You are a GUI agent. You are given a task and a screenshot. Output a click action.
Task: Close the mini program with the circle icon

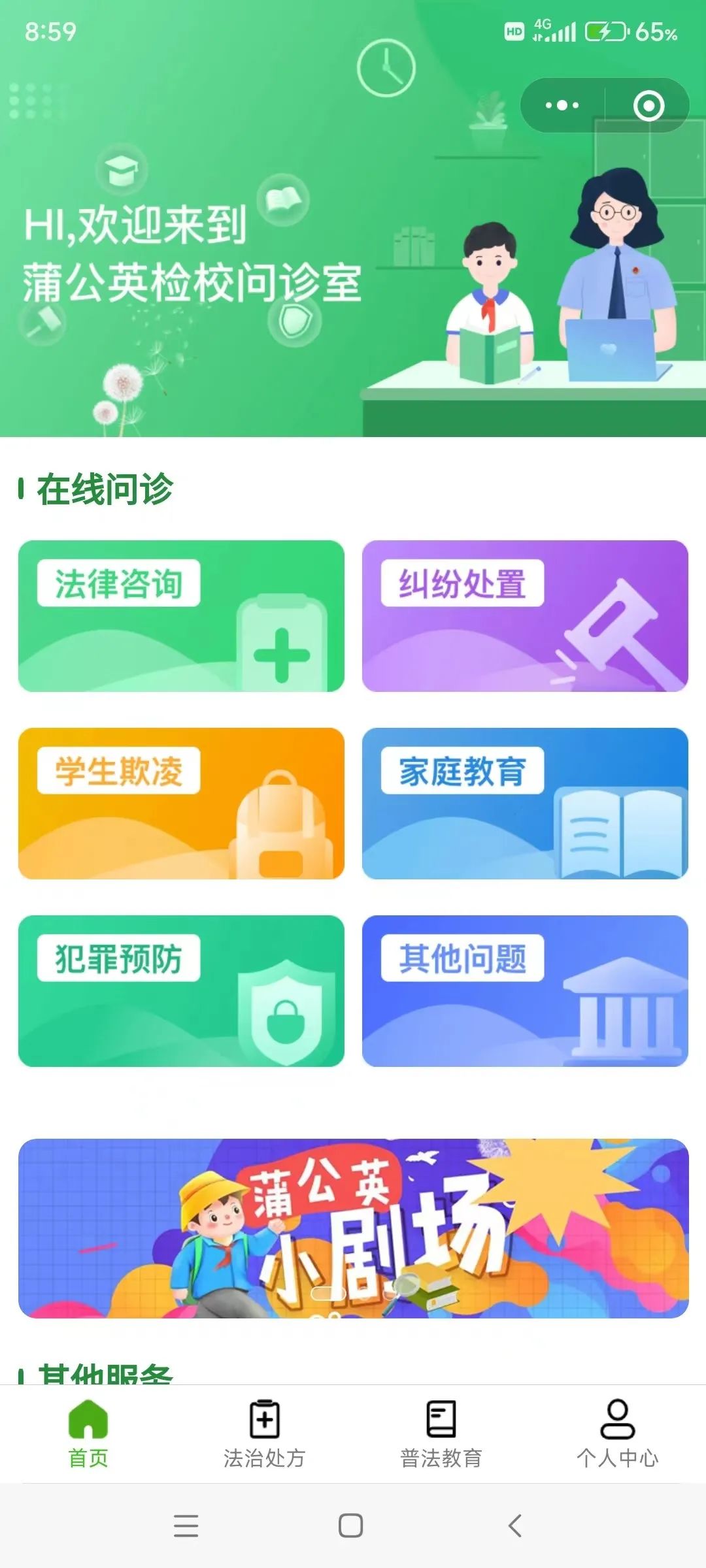(x=648, y=105)
